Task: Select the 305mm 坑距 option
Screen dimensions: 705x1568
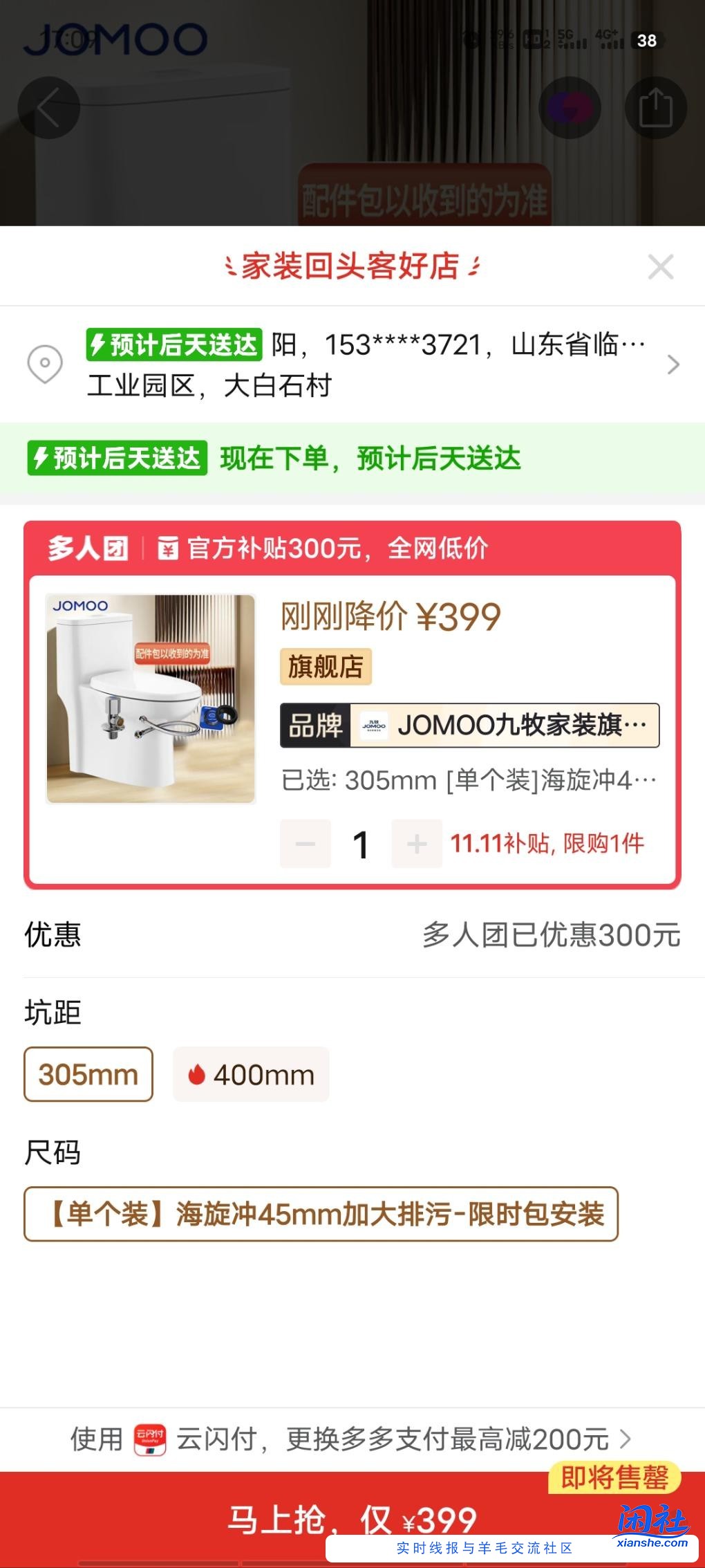Action: pyautogui.click(x=88, y=1074)
